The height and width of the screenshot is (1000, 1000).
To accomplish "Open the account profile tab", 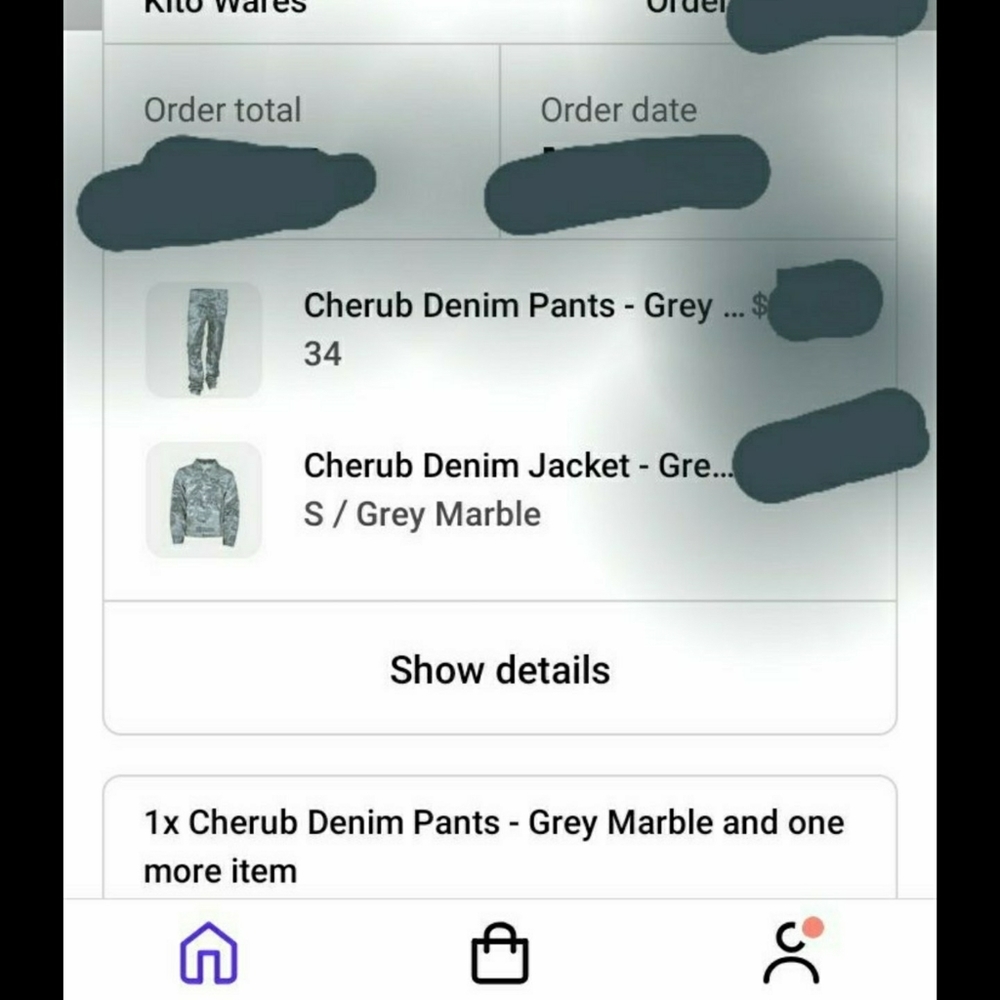I will point(792,951).
